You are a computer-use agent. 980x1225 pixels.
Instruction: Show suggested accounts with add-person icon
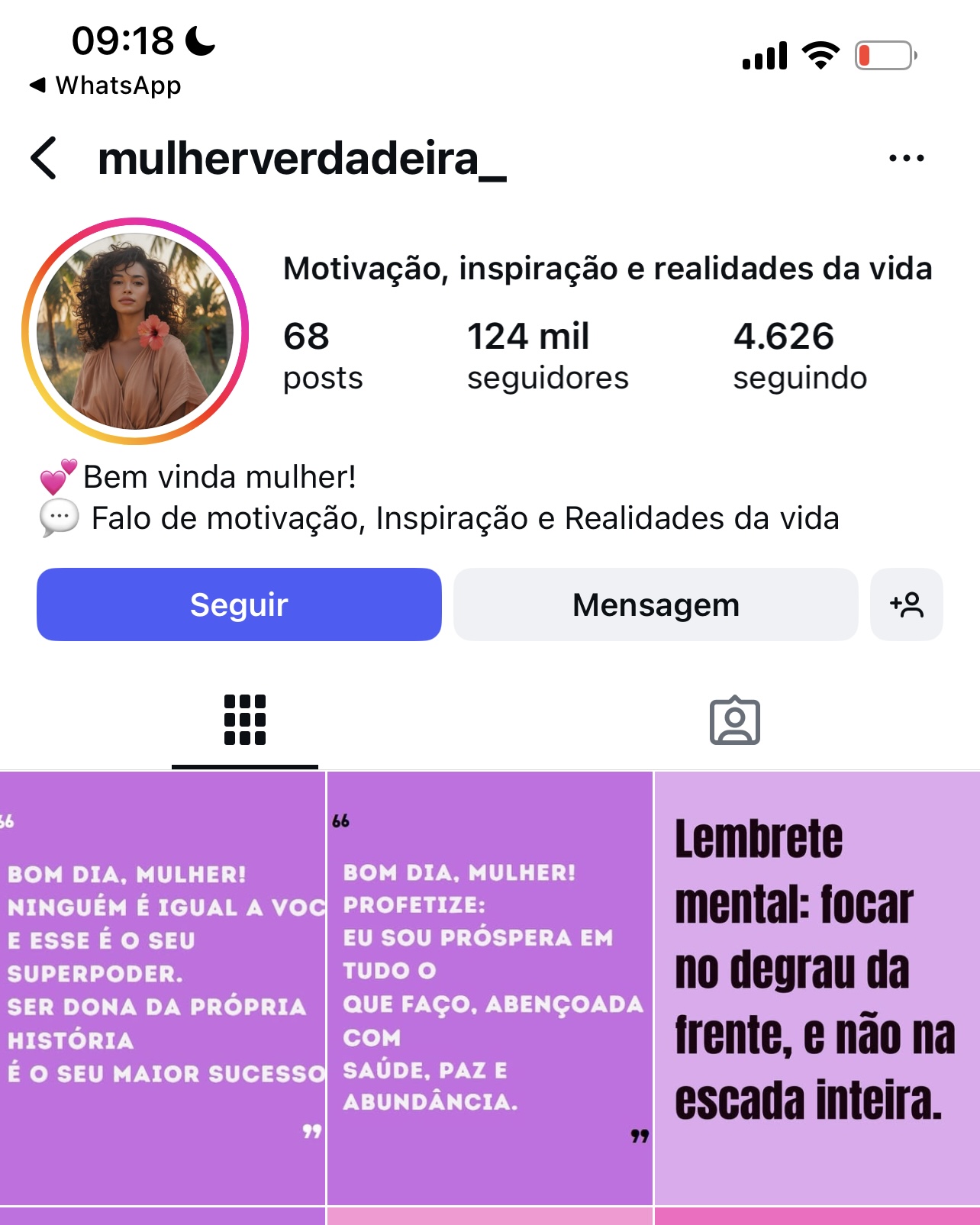pos(906,604)
